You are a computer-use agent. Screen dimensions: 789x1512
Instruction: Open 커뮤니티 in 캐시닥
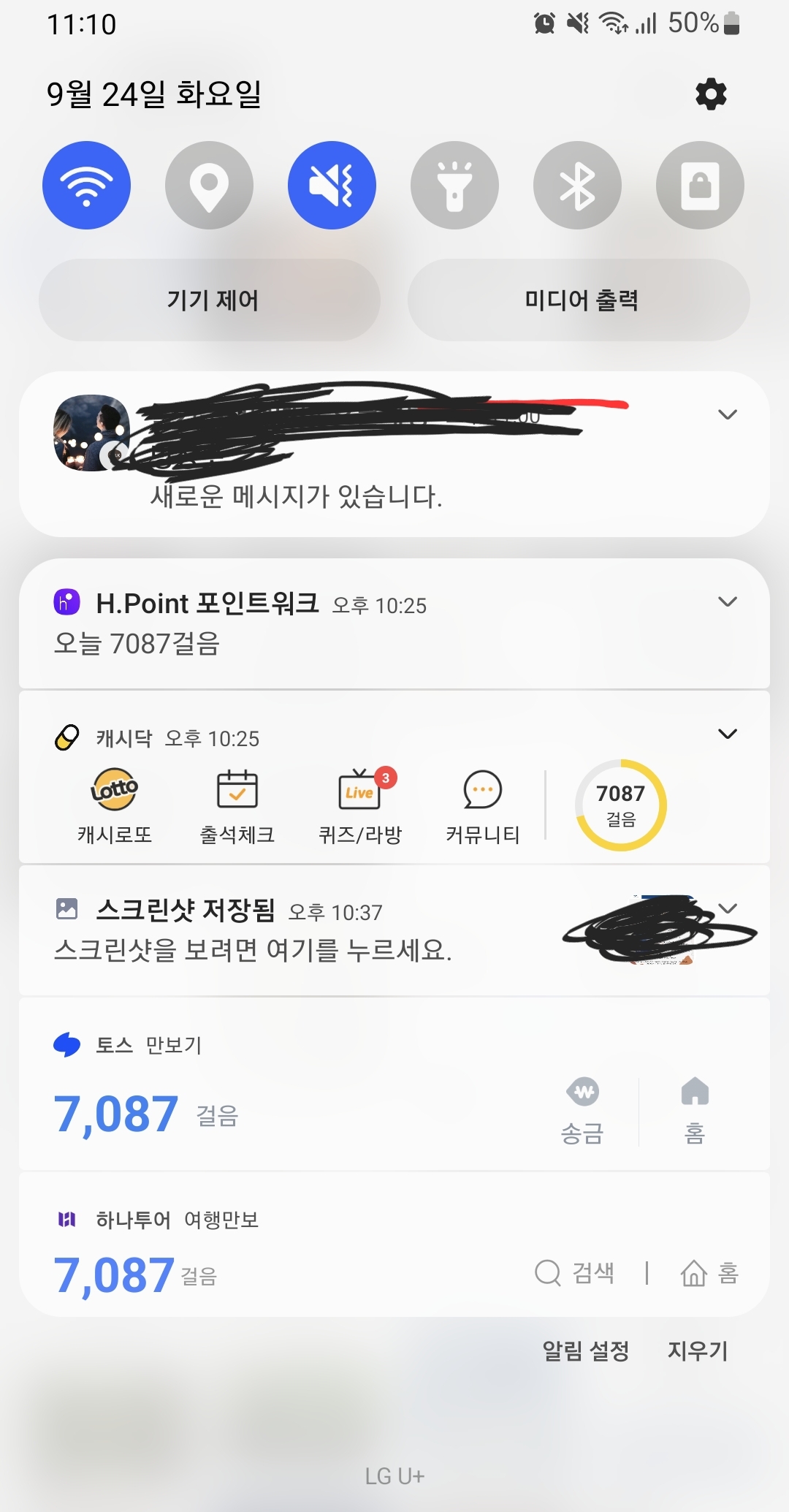482,805
